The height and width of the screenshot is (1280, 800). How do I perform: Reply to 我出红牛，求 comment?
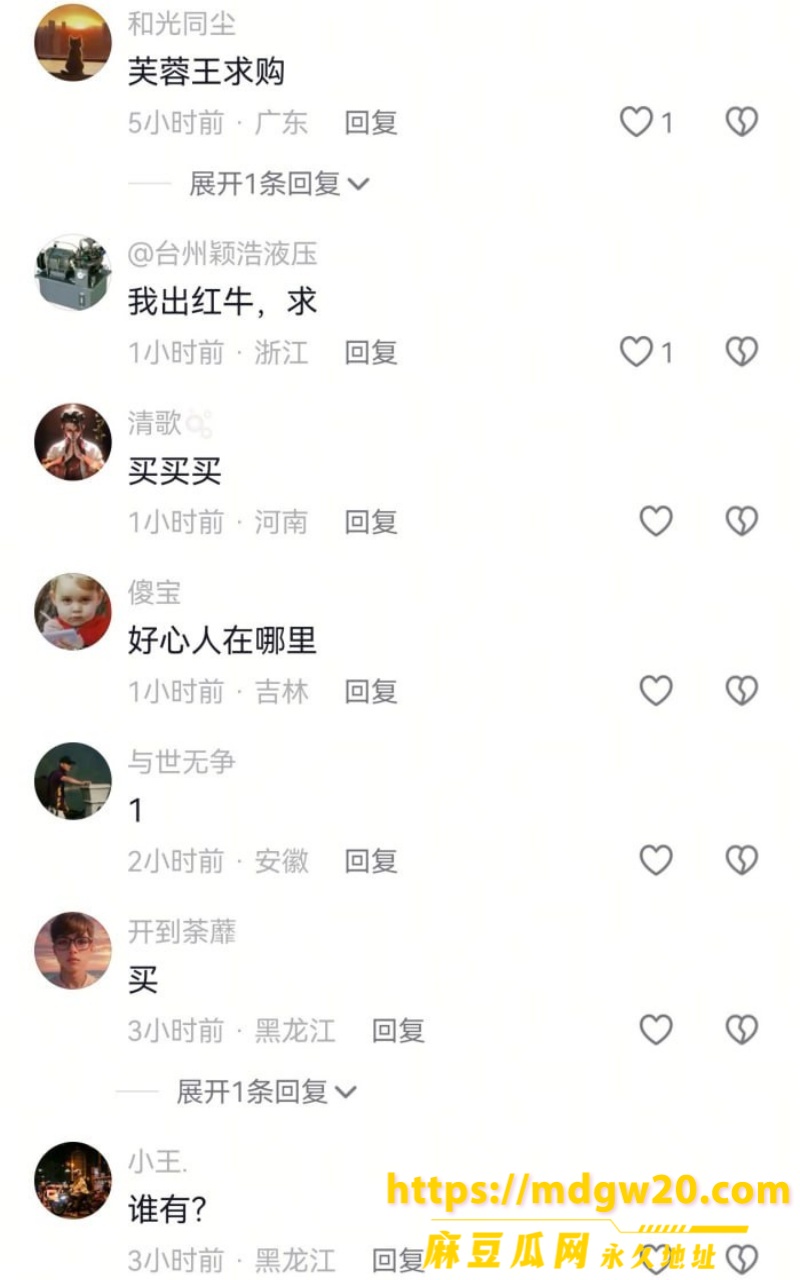[371, 352]
